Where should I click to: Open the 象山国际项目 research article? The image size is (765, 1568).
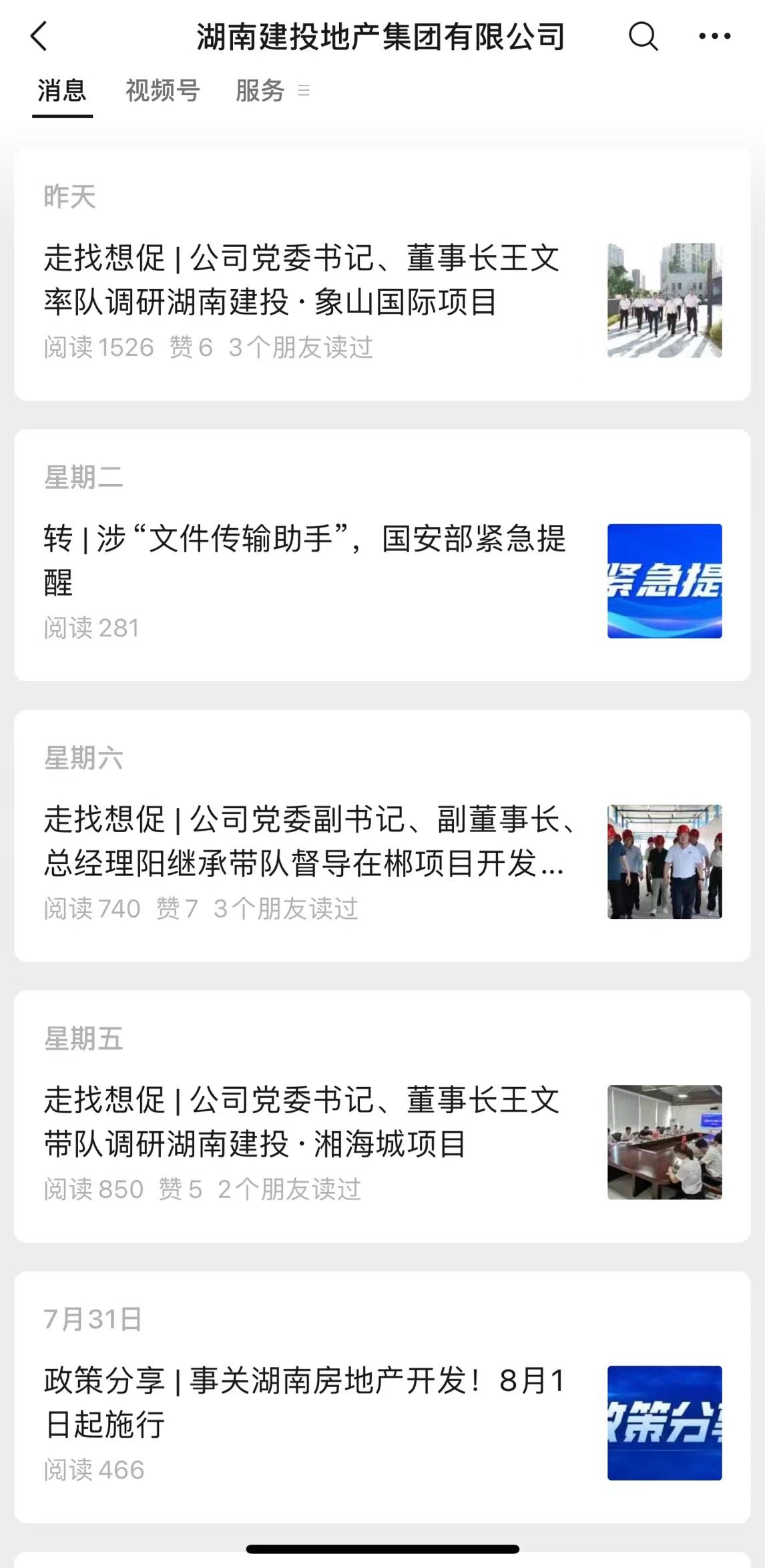pyautogui.click(x=304, y=280)
